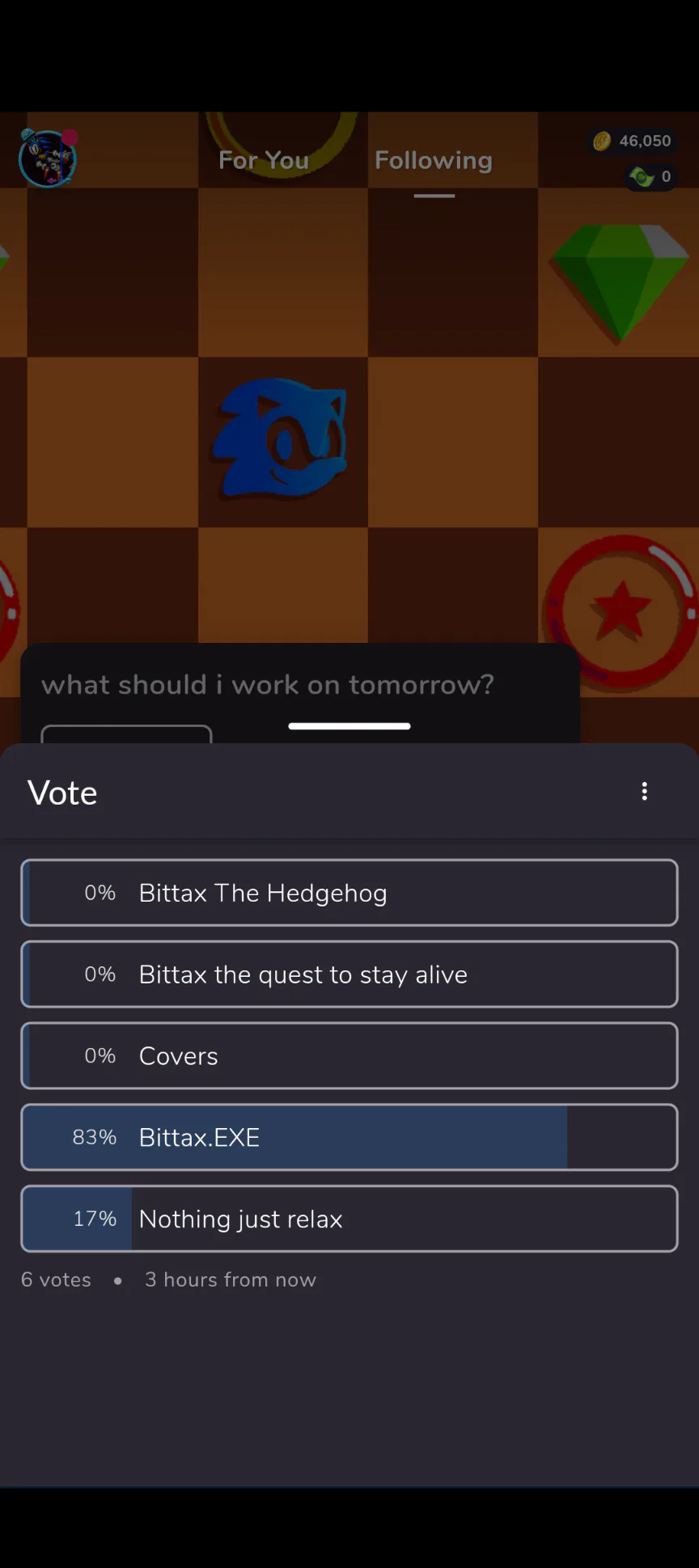Viewport: 699px width, 1568px height.
Task: Open the 46,050 coin balance
Action: pyautogui.click(x=633, y=141)
